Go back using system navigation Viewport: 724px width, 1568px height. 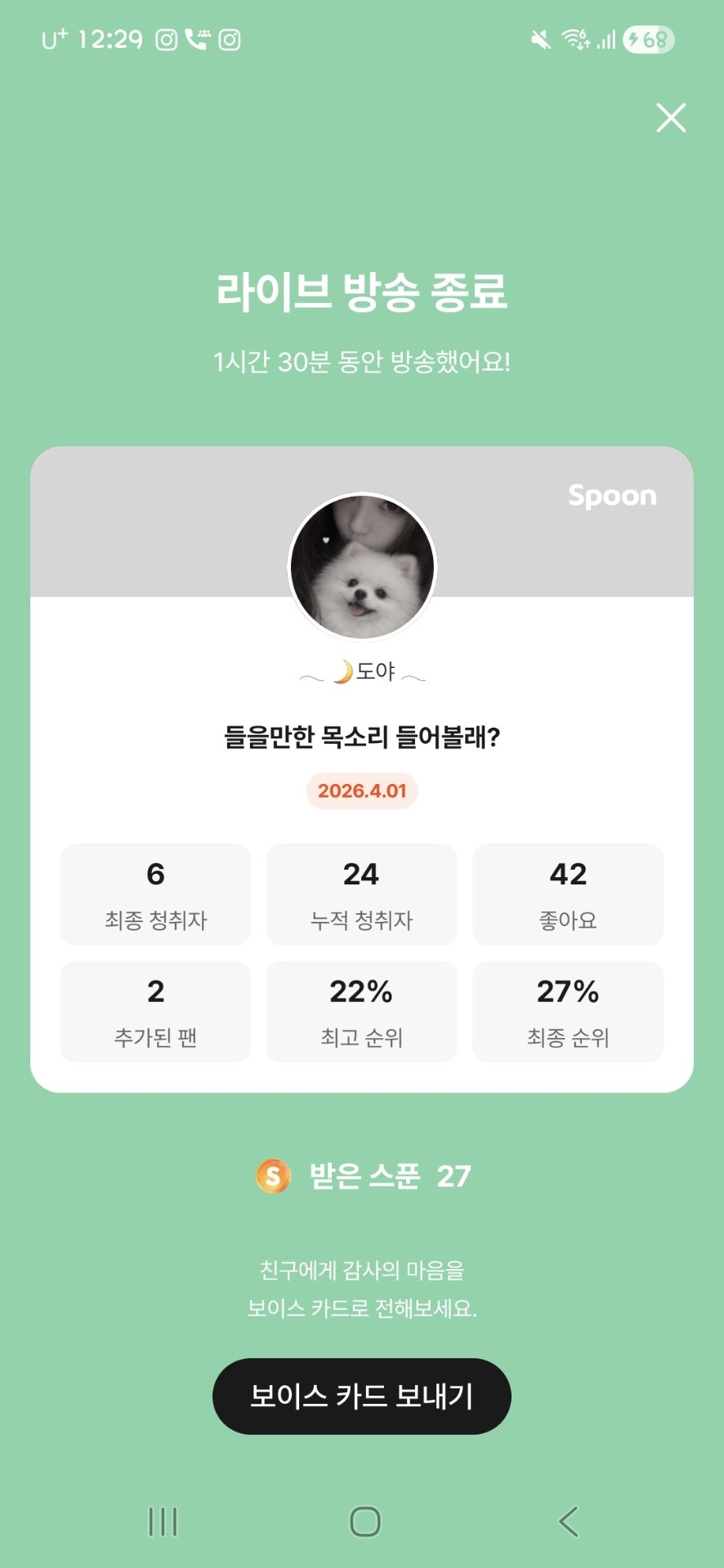[568, 1521]
